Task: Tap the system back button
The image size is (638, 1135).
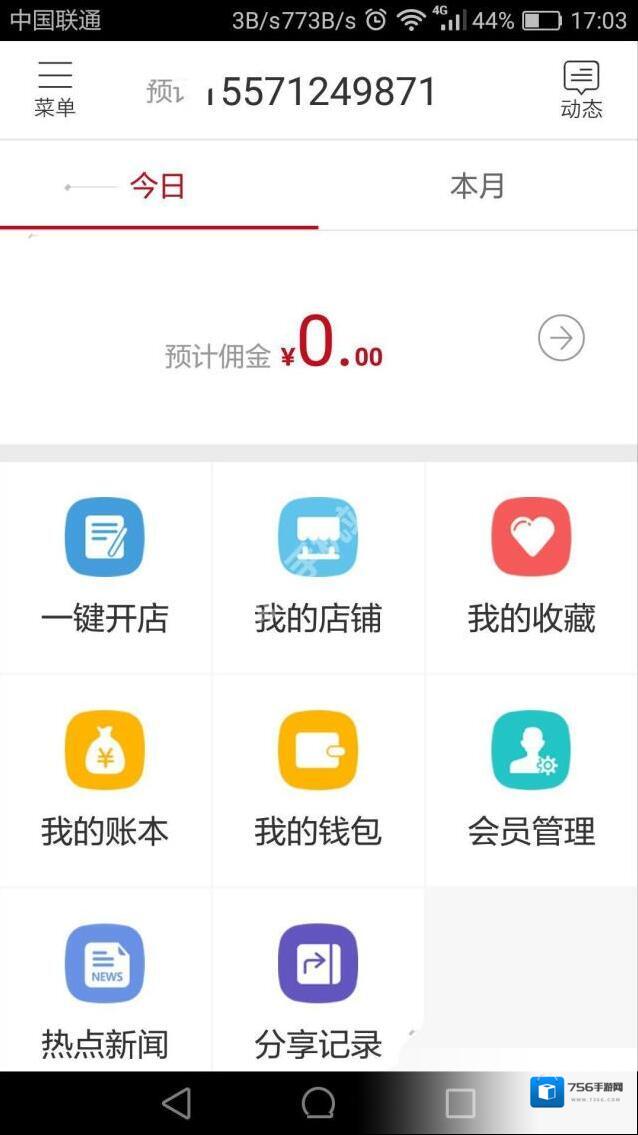Action: (177, 1103)
